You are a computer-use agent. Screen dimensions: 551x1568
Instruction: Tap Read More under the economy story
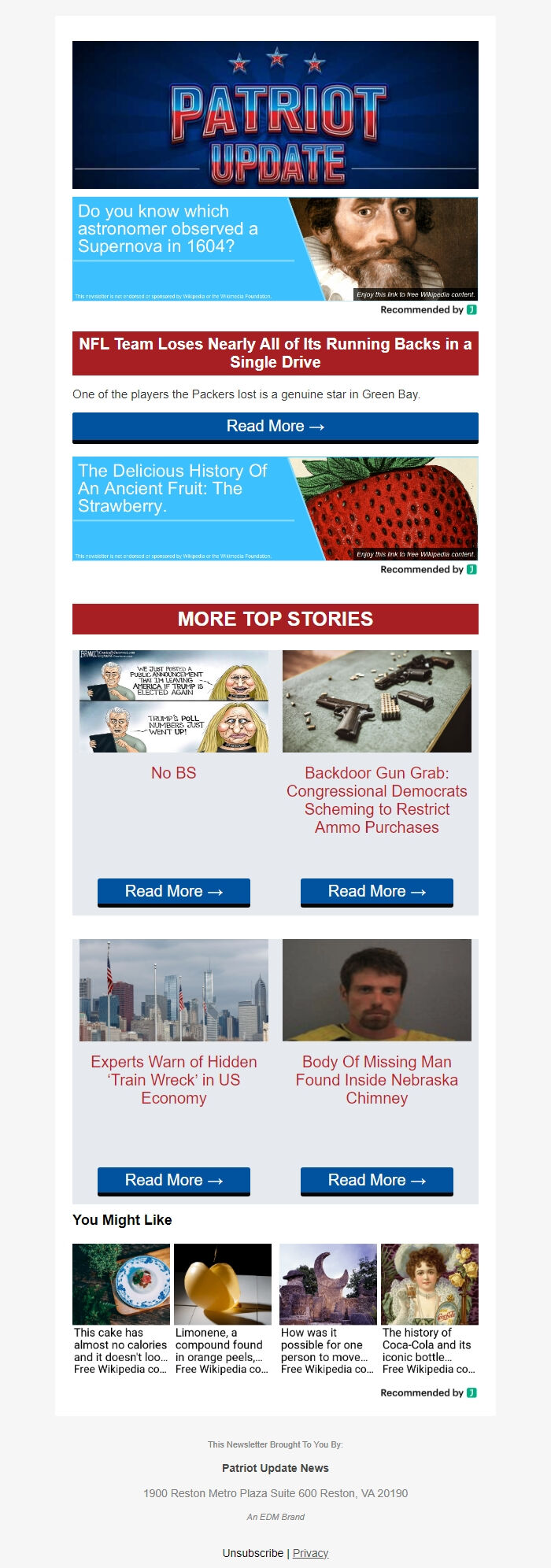173,1181
